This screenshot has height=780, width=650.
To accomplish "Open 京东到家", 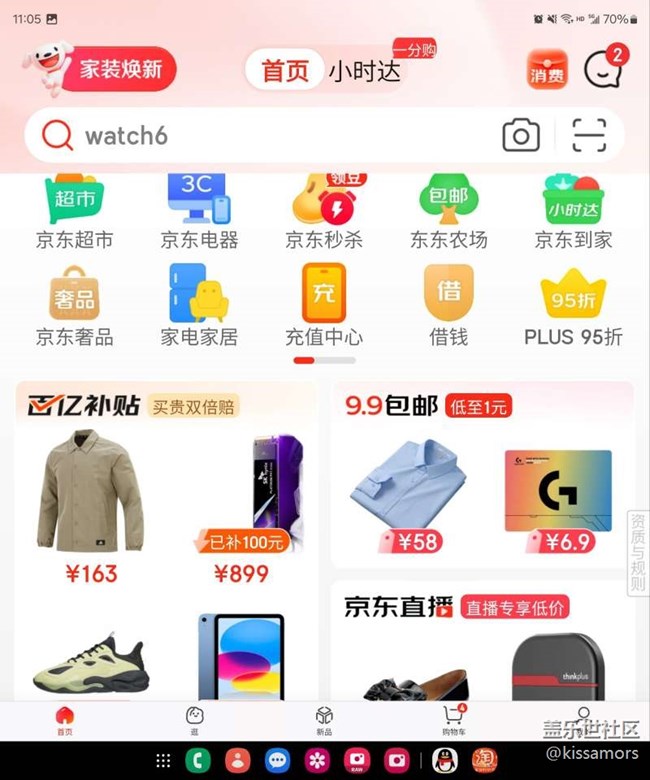I will point(573,211).
